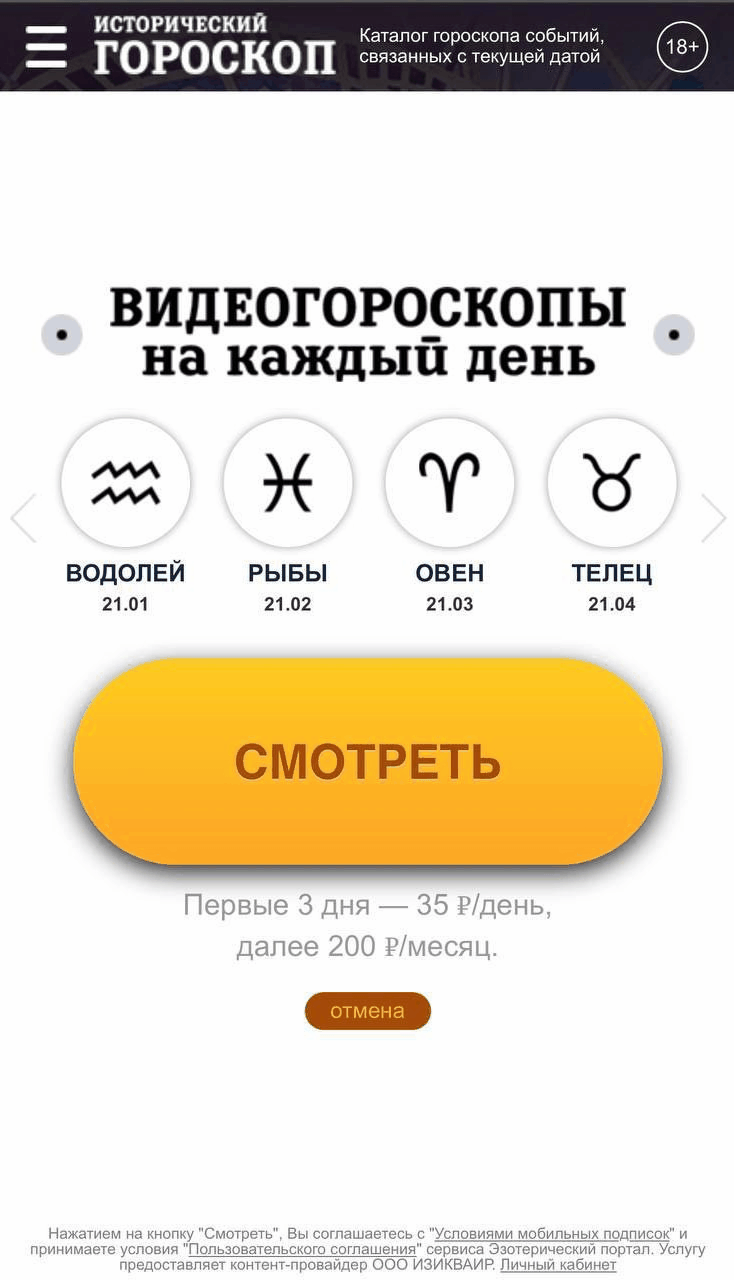Select the Водолей zodiac sign
The width and height of the screenshot is (734, 1280).
(x=125, y=484)
